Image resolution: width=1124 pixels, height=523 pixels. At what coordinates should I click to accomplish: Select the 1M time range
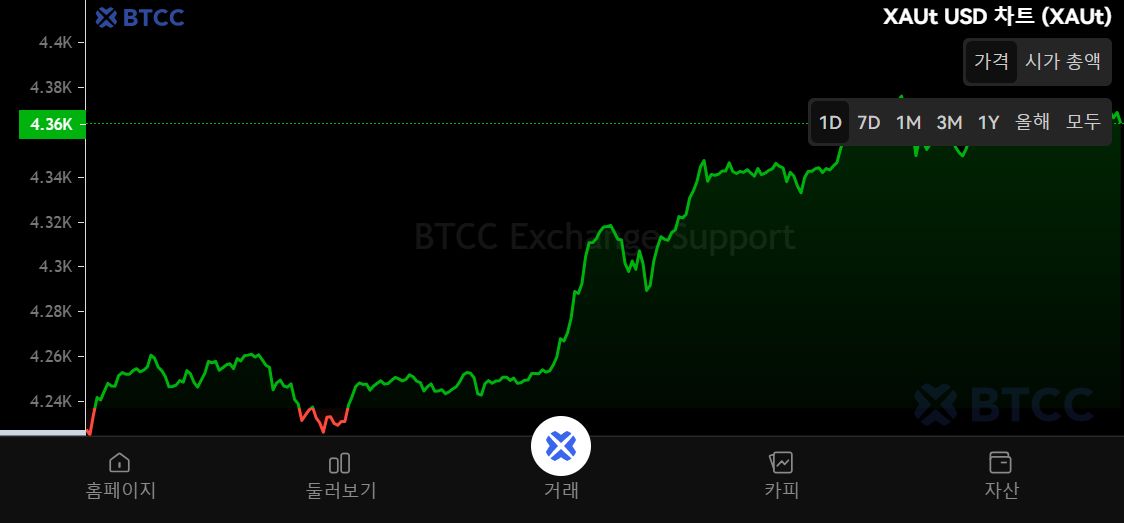(x=908, y=123)
